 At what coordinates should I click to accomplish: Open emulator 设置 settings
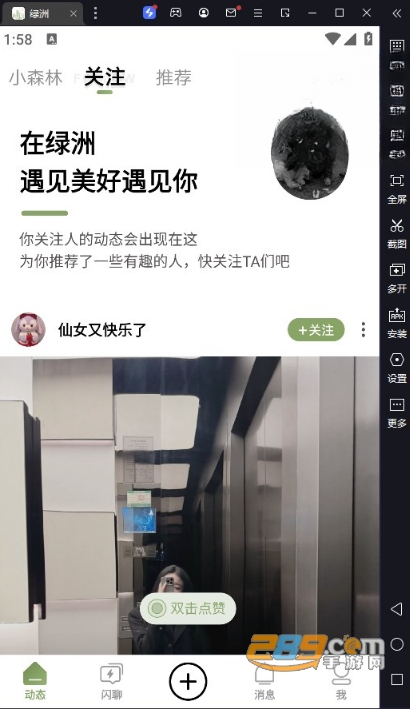point(397,368)
